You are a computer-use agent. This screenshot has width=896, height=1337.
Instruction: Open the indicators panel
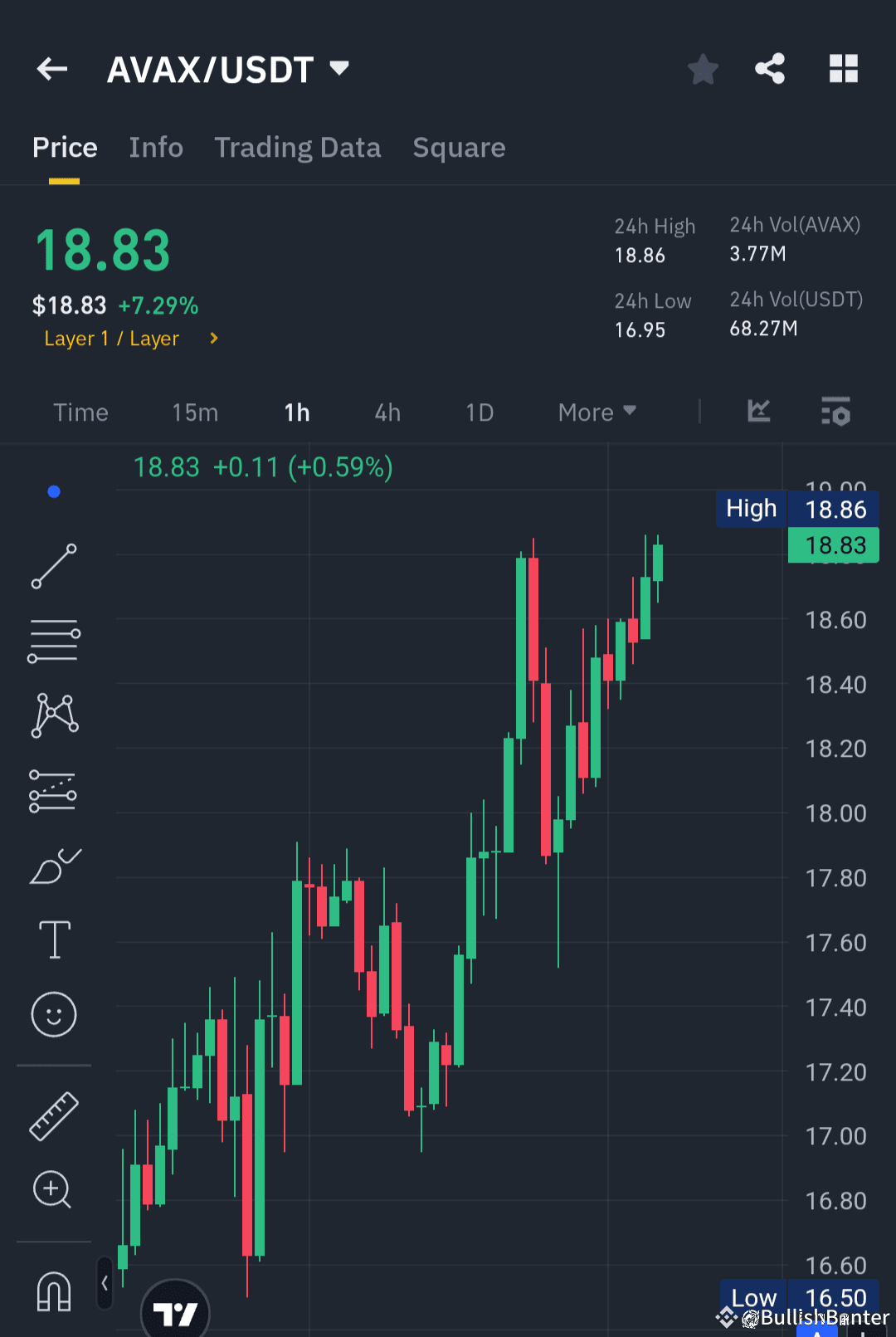coord(835,411)
